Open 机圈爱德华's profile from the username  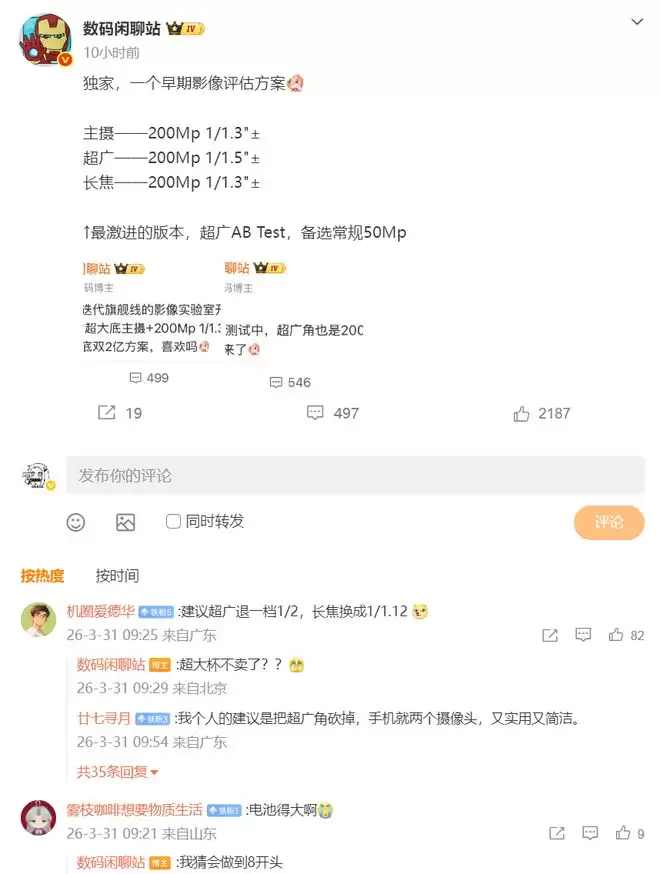point(100,611)
